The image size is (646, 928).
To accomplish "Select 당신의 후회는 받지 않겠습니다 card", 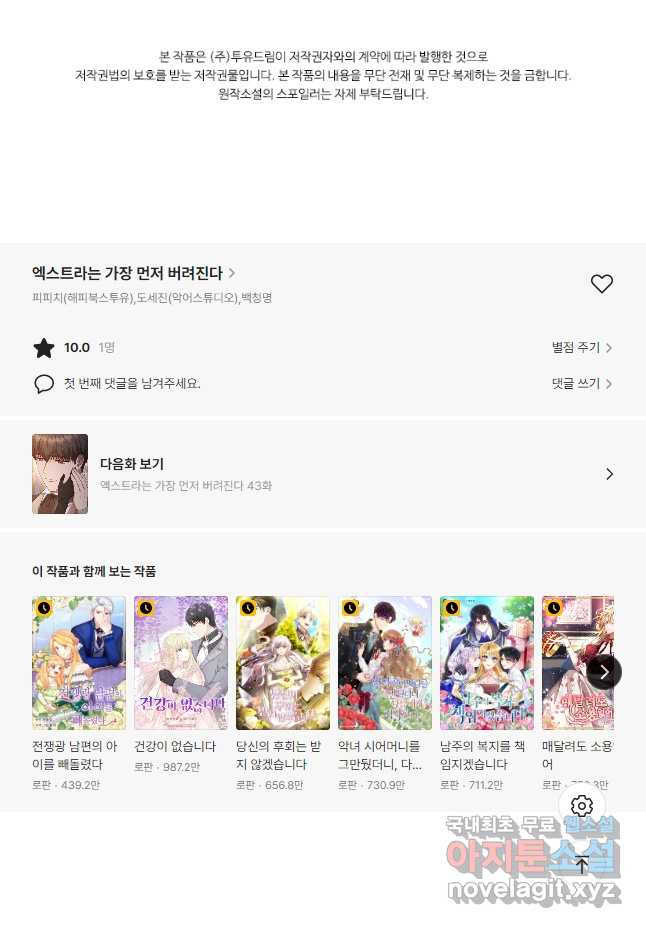I will [x=283, y=664].
